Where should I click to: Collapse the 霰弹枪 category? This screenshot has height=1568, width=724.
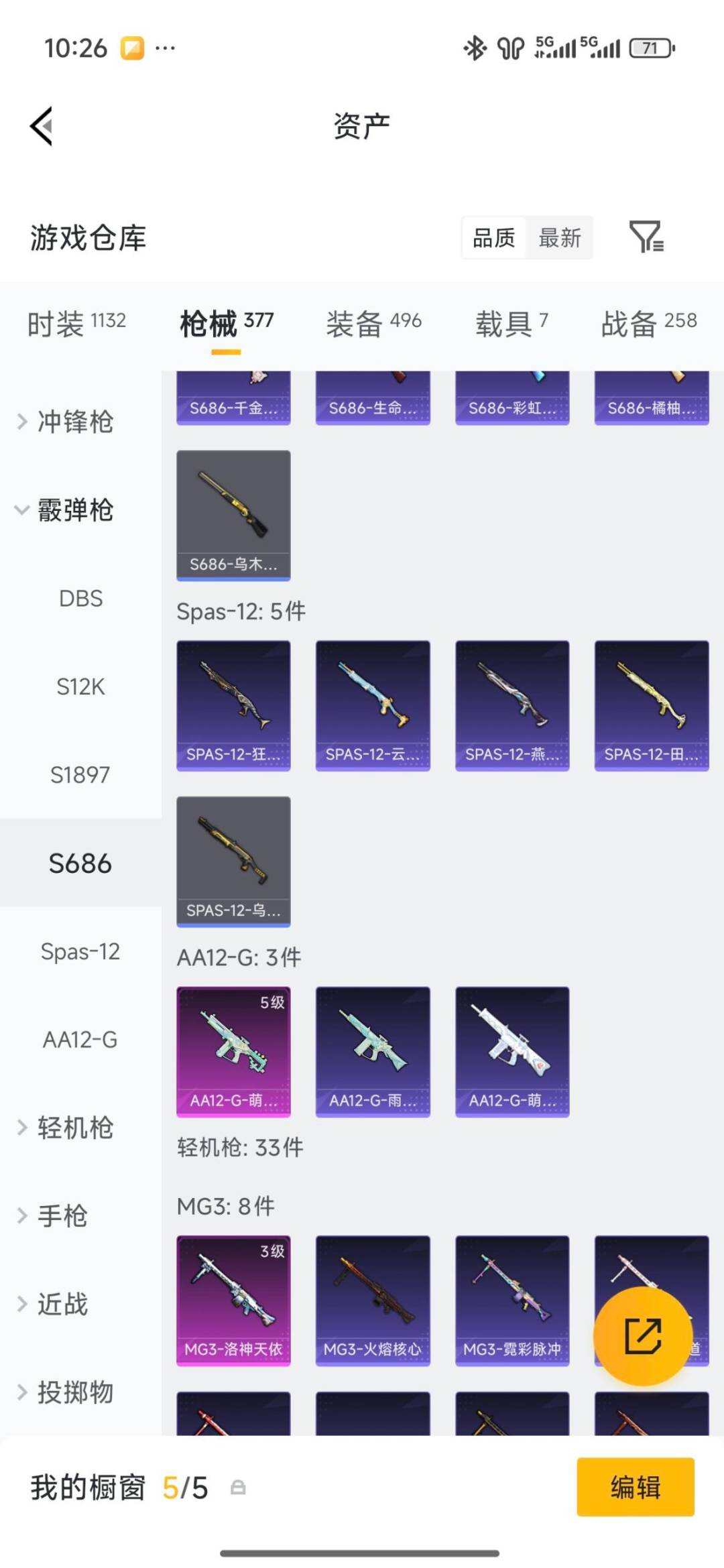[x=74, y=510]
